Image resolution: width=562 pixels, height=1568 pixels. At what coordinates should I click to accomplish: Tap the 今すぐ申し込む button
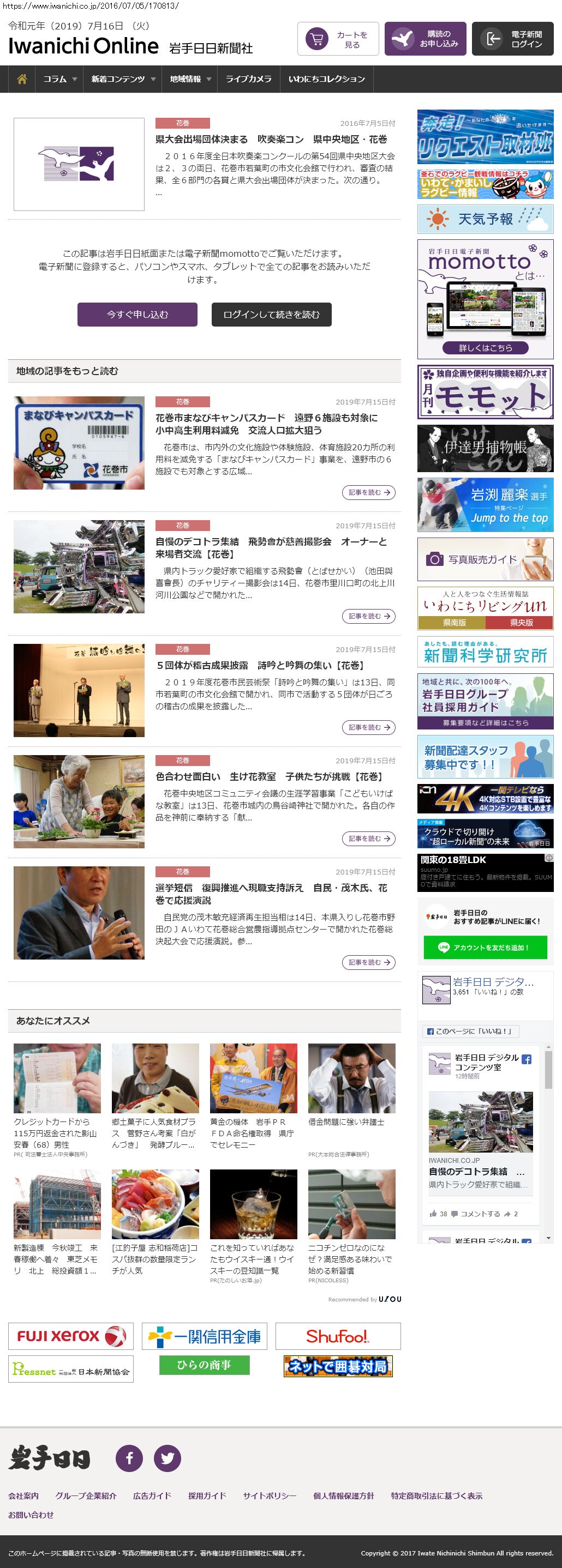137,315
